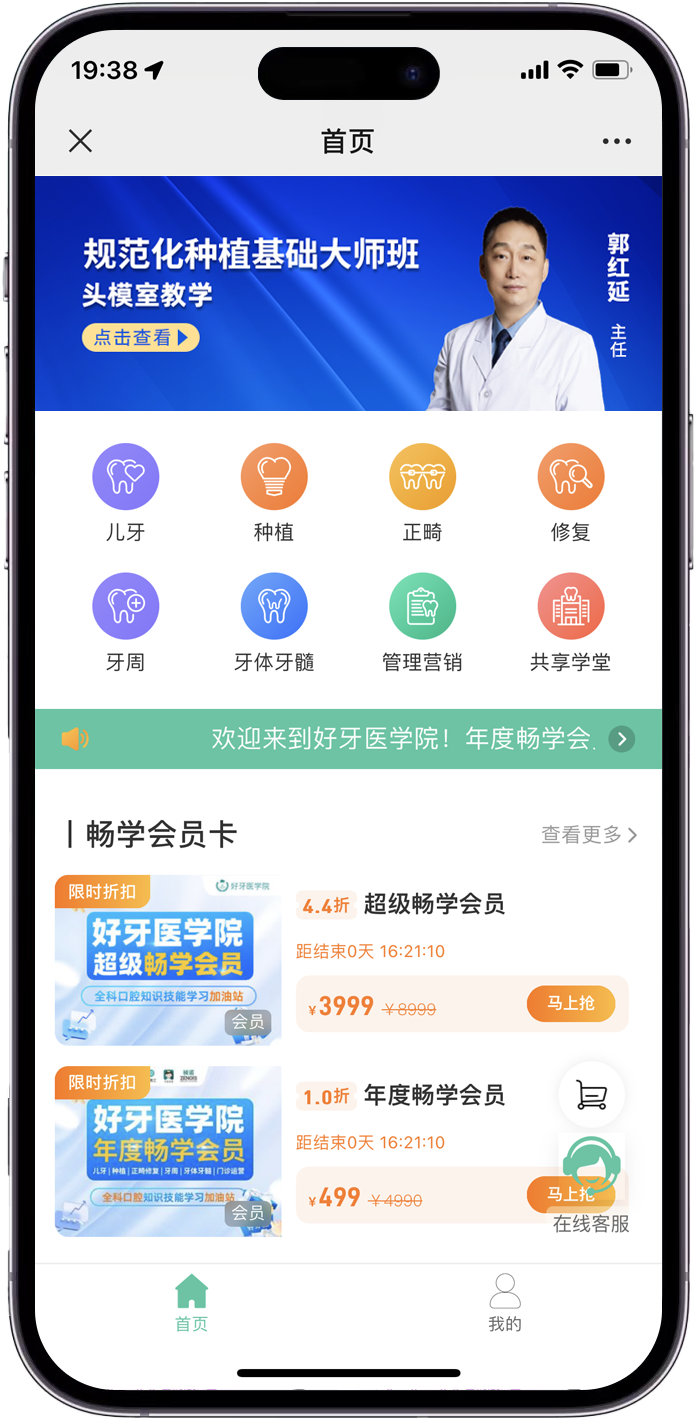The height and width of the screenshot is (1425, 699).
Task: View more in 畅学会员卡 via 查看更多
Action: 588,834
